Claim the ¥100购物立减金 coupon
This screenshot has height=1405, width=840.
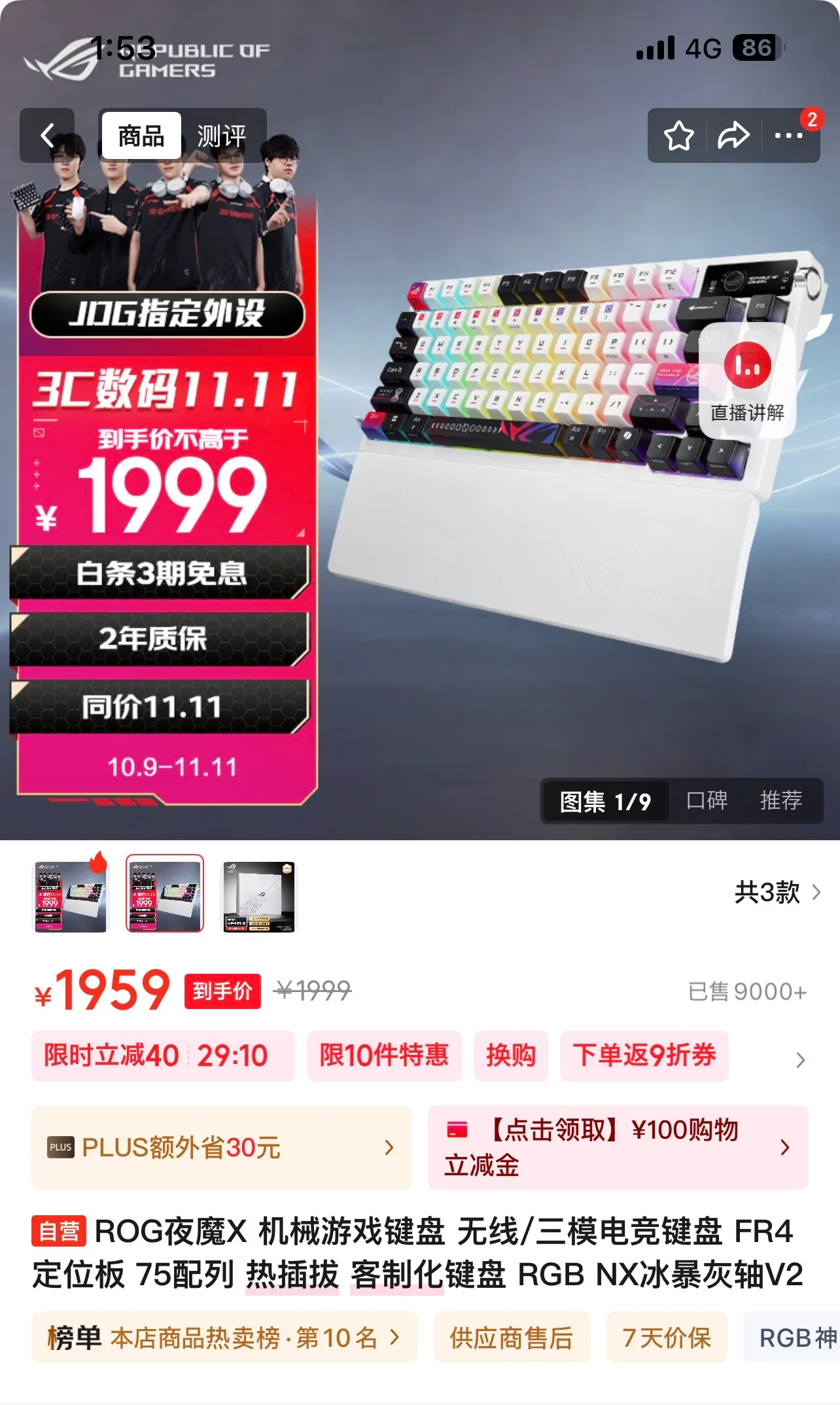coord(618,1147)
